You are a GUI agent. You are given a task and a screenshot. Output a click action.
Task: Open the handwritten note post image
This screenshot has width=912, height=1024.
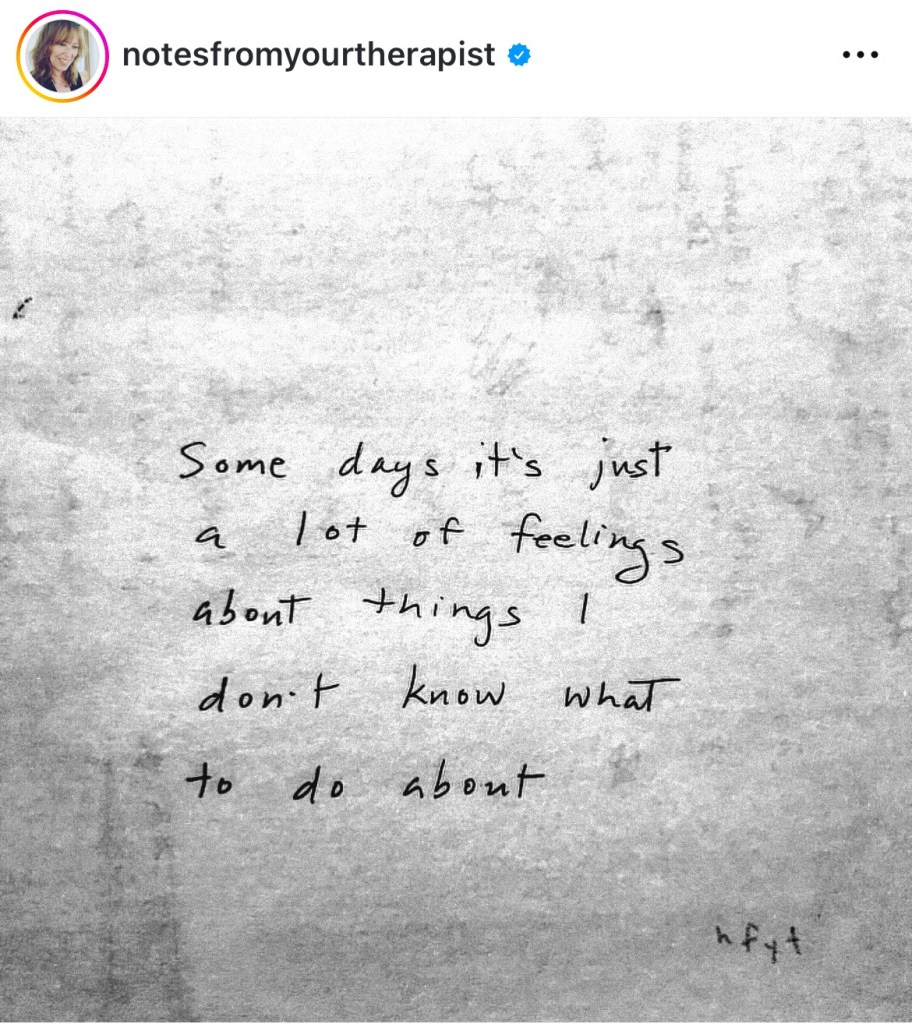coord(456,570)
